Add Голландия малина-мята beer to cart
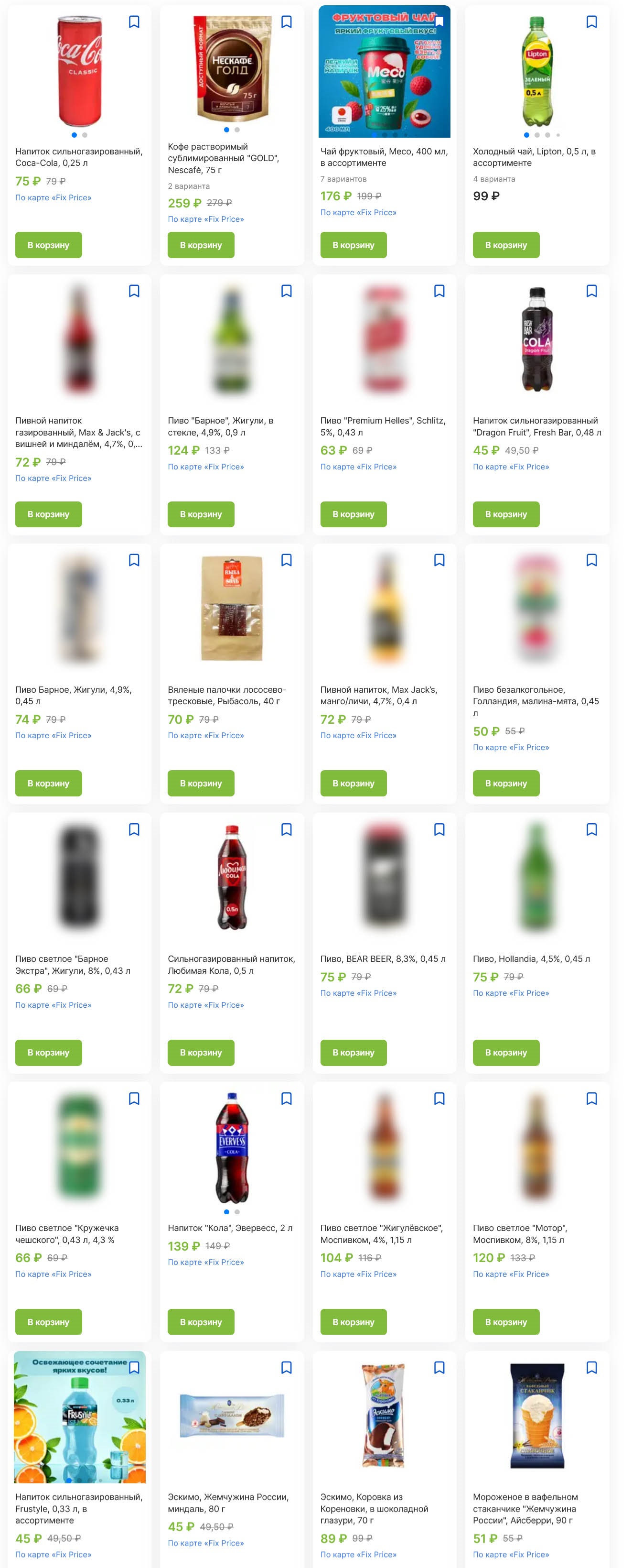The width and height of the screenshot is (632, 1568). pos(505,784)
